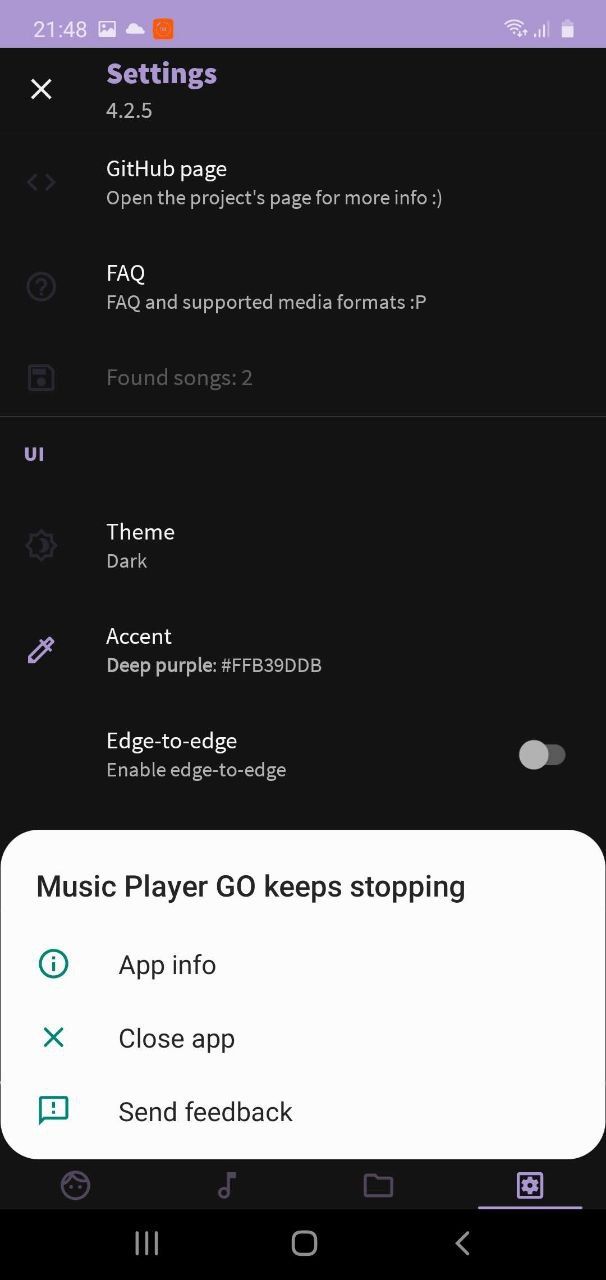Switch to the folders tab

pyautogui.click(x=378, y=1186)
